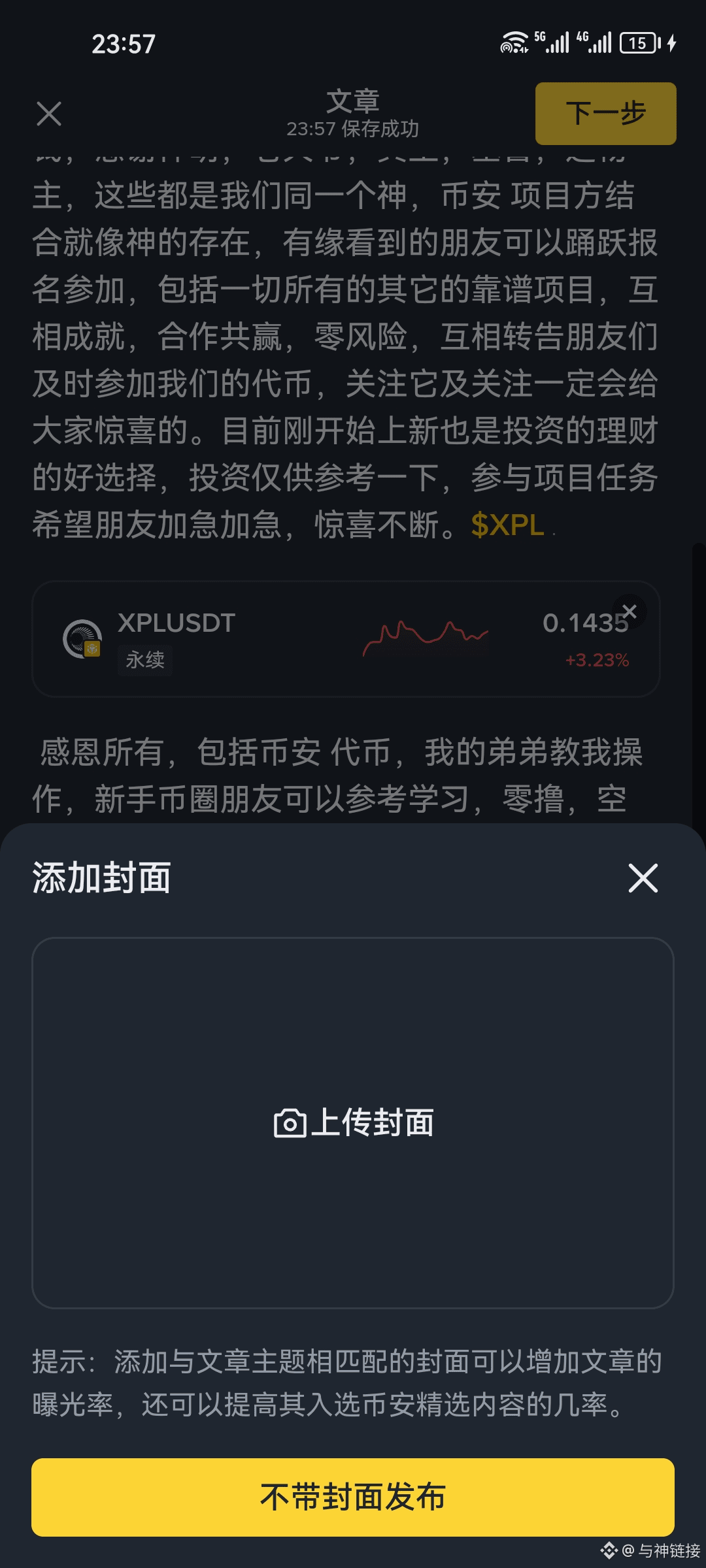Close the 文章 editor

click(x=49, y=114)
